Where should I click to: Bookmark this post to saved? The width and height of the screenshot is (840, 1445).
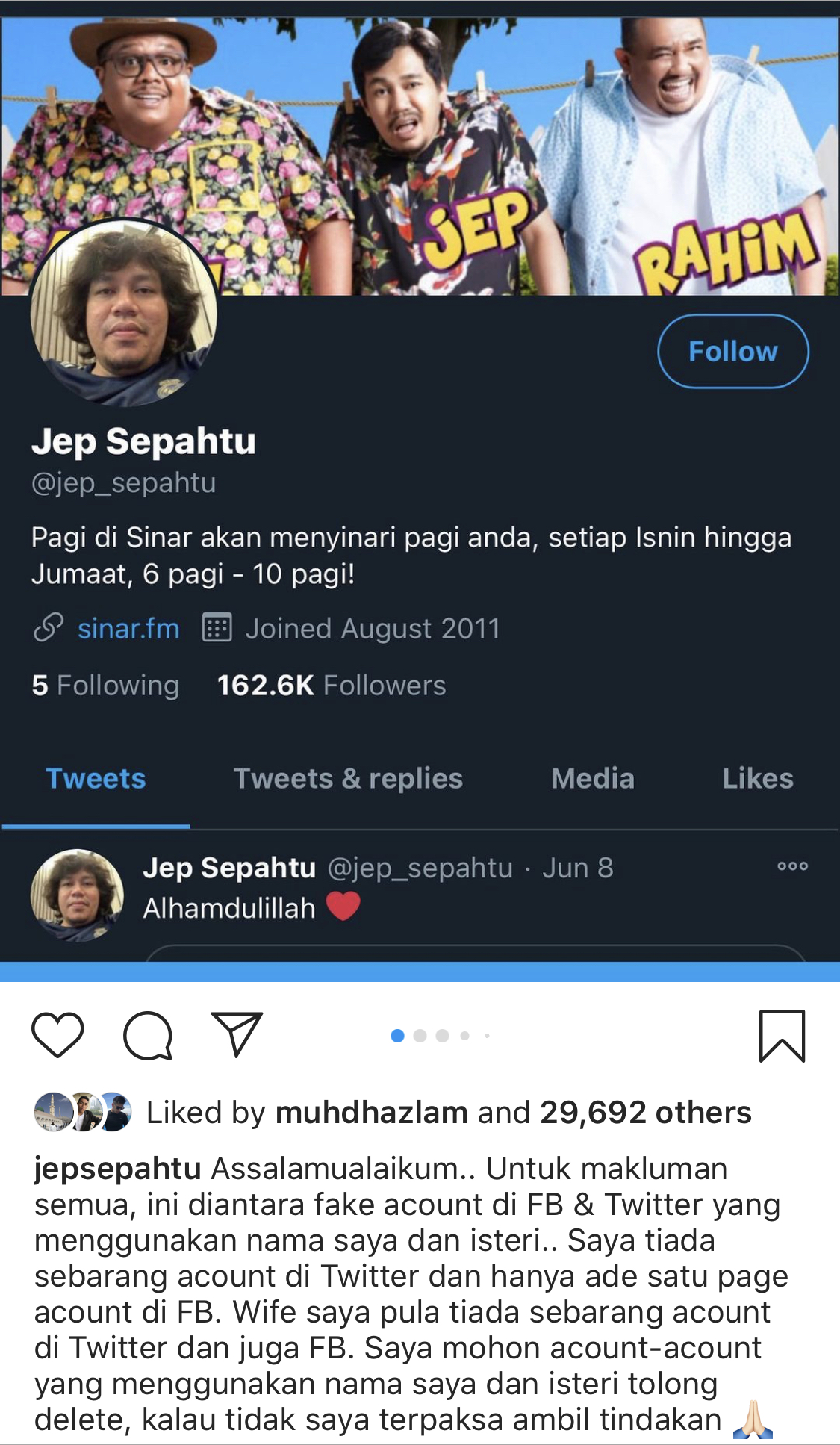[x=782, y=1036]
